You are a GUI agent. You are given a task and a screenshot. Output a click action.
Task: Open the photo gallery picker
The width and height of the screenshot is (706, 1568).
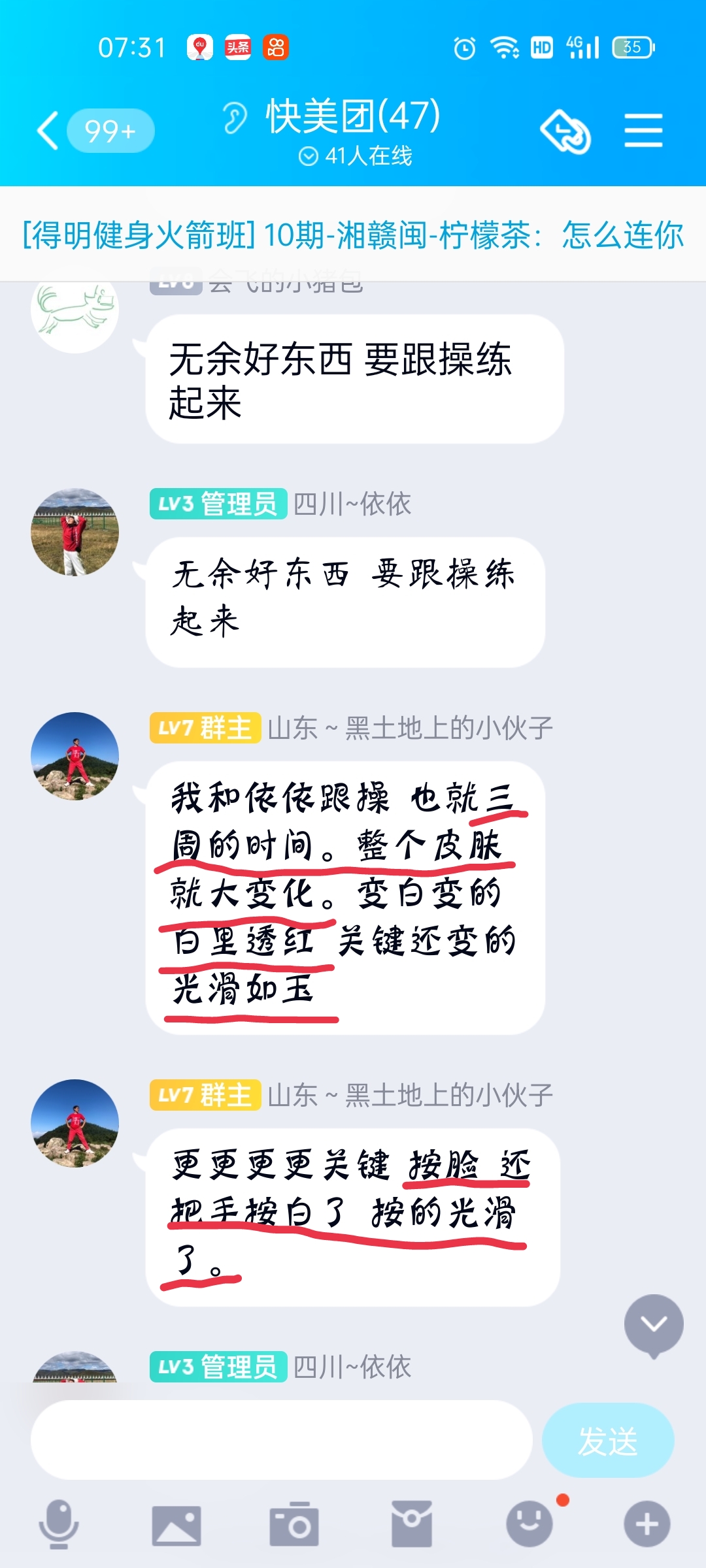pyautogui.click(x=176, y=1526)
